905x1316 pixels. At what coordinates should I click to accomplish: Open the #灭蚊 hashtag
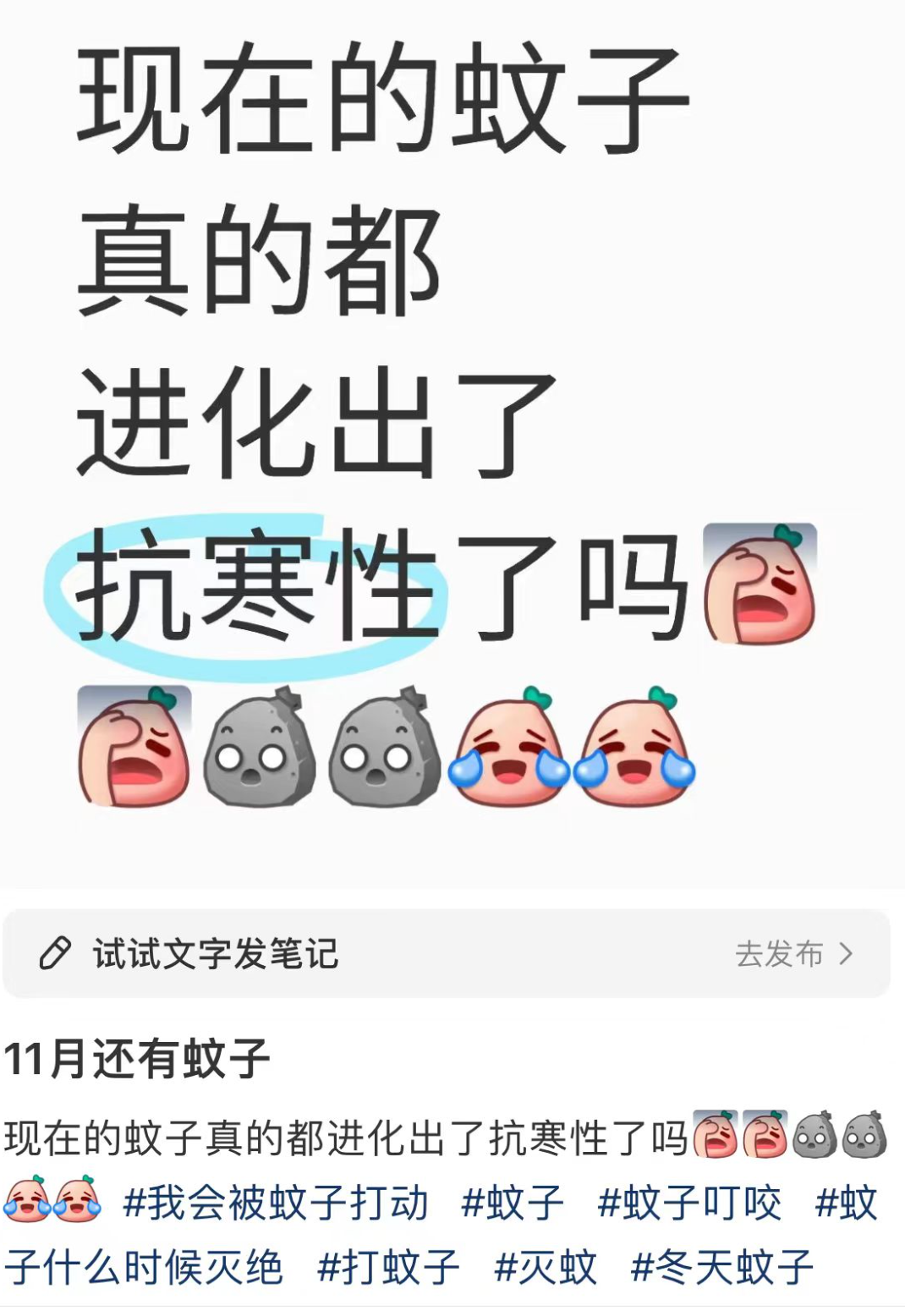point(546,1267)
